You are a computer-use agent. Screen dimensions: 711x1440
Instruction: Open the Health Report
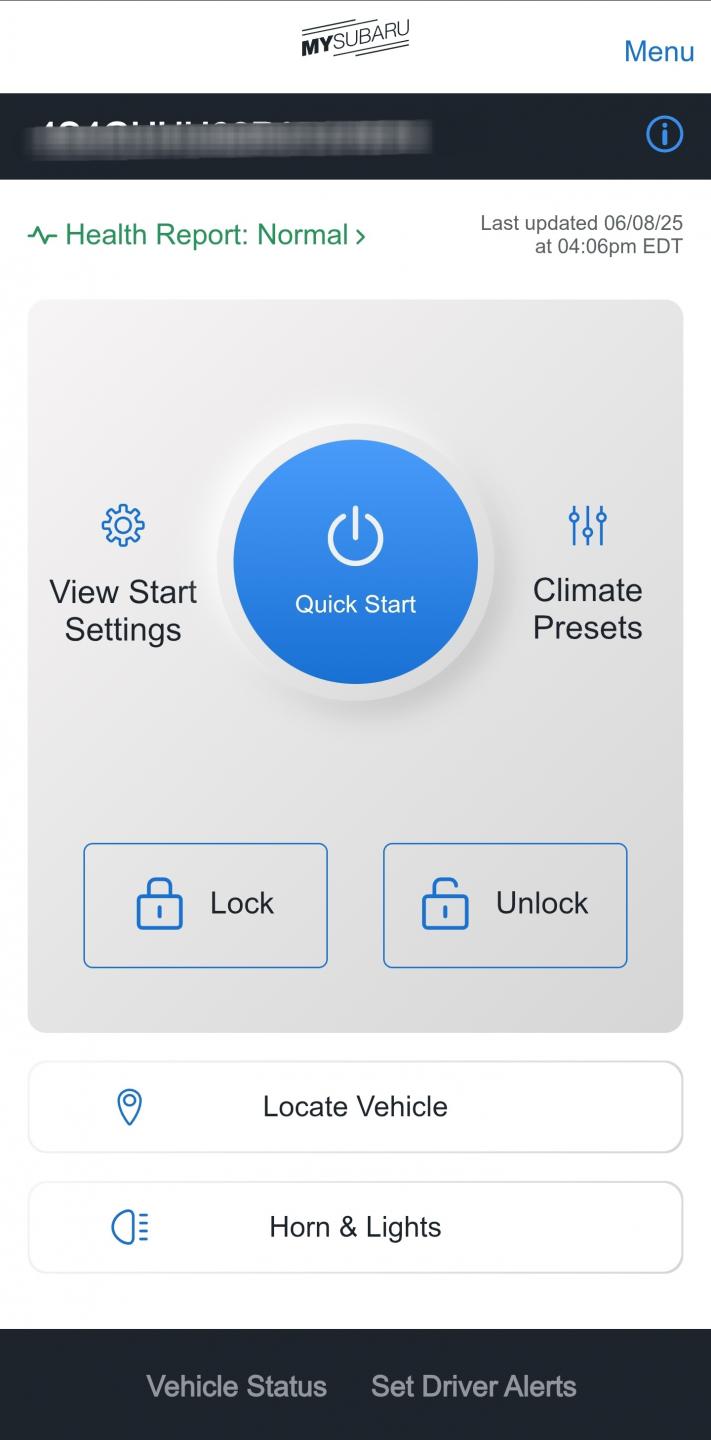[197, 235]
